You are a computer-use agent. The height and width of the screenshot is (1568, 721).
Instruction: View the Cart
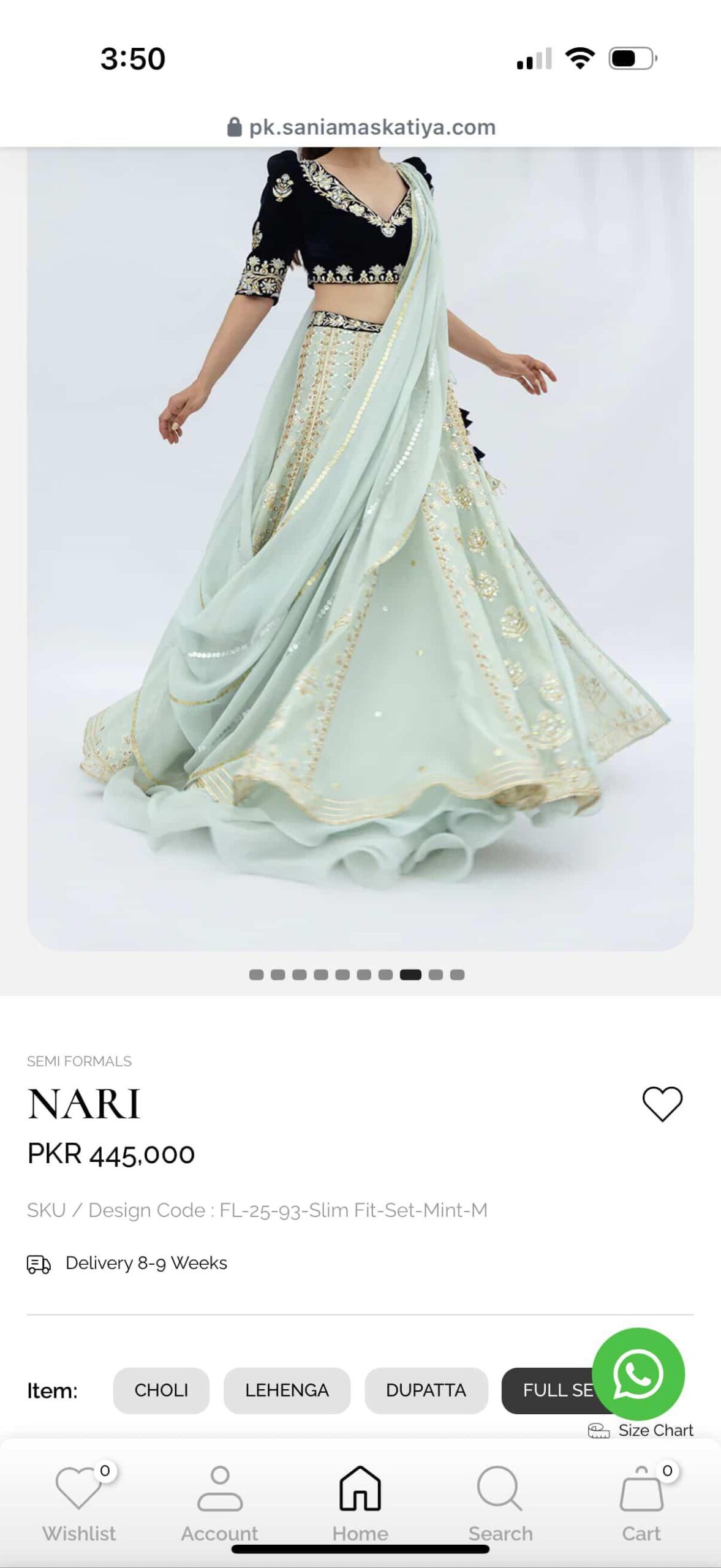tap(641, 1504)
